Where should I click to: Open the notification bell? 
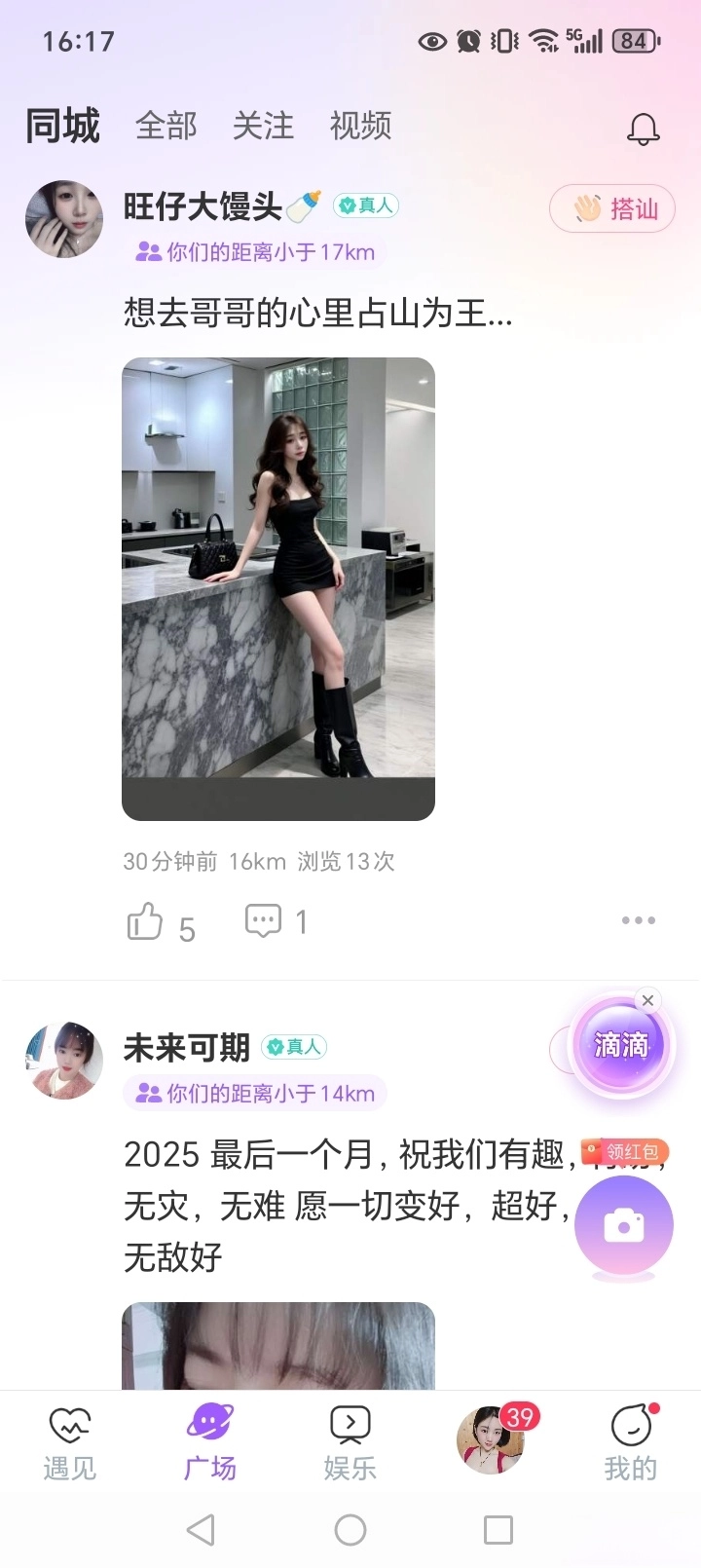point(643,127)
